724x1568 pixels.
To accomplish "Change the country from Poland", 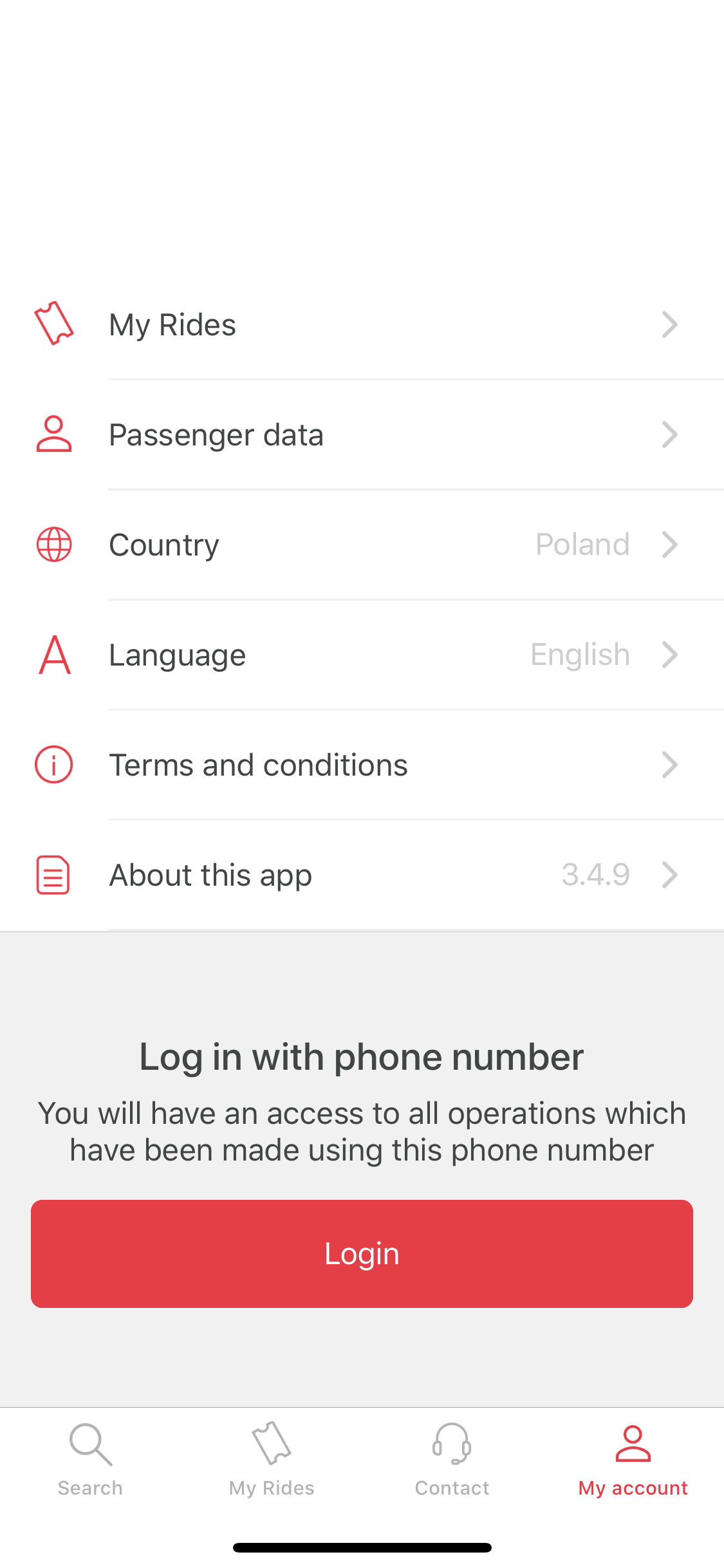I will [x=360, y=545].
